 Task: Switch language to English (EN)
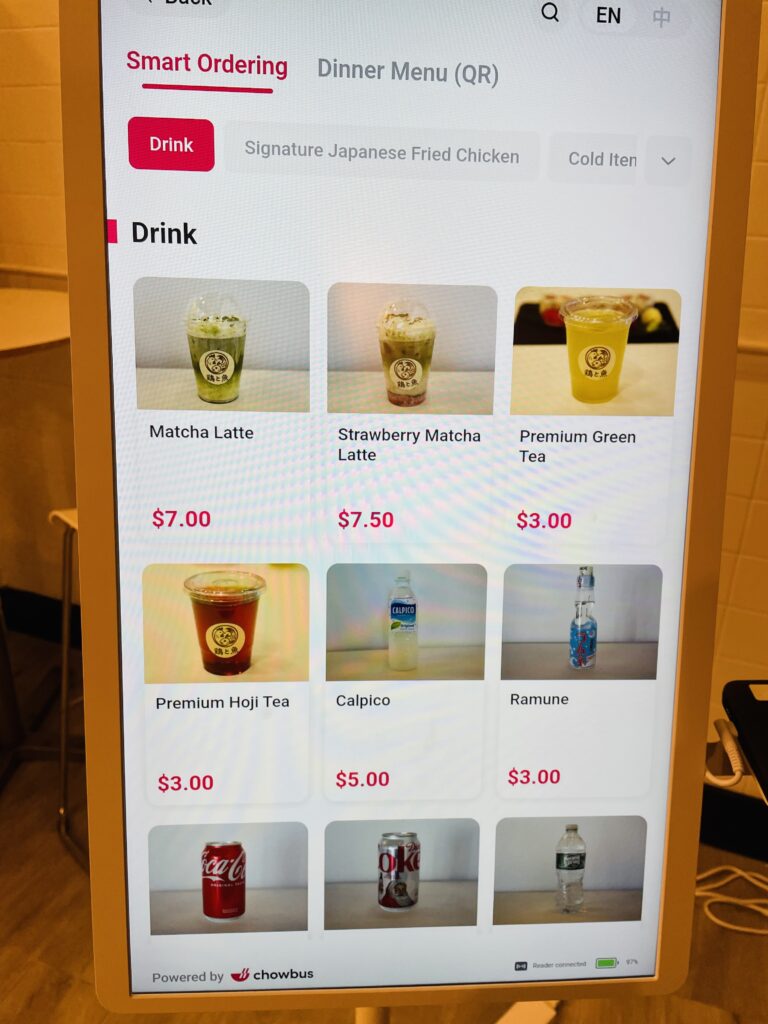click(x=608, y=15)
